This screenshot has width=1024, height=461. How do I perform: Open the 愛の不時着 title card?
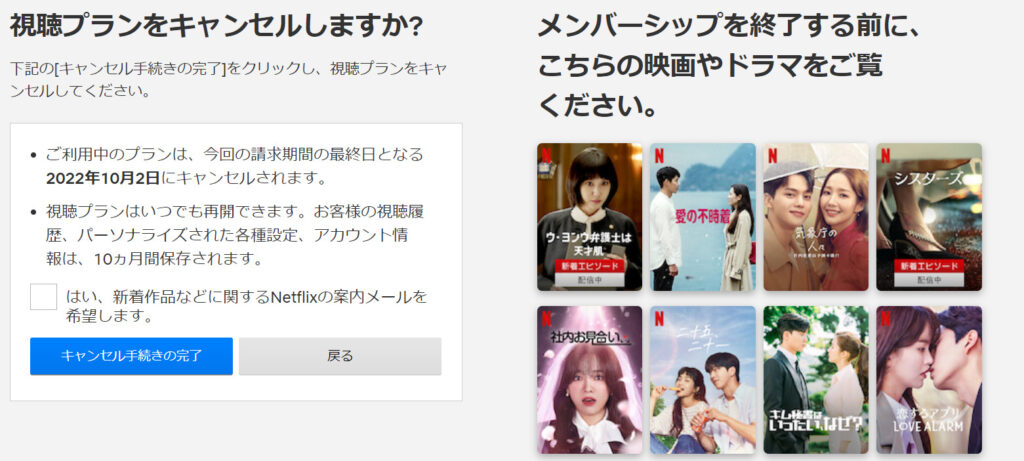702,217
